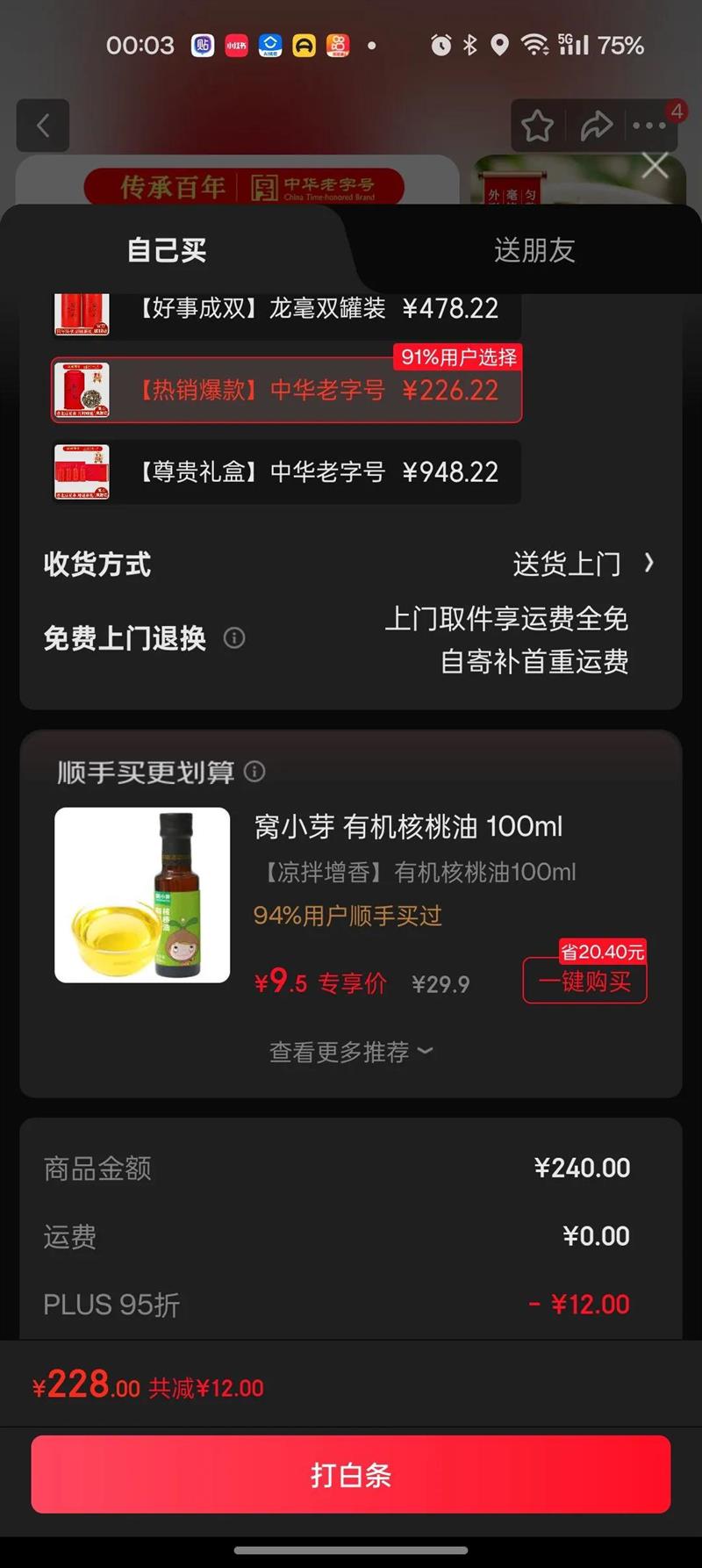Tap the share arrow icon at top right

[598, 126]
